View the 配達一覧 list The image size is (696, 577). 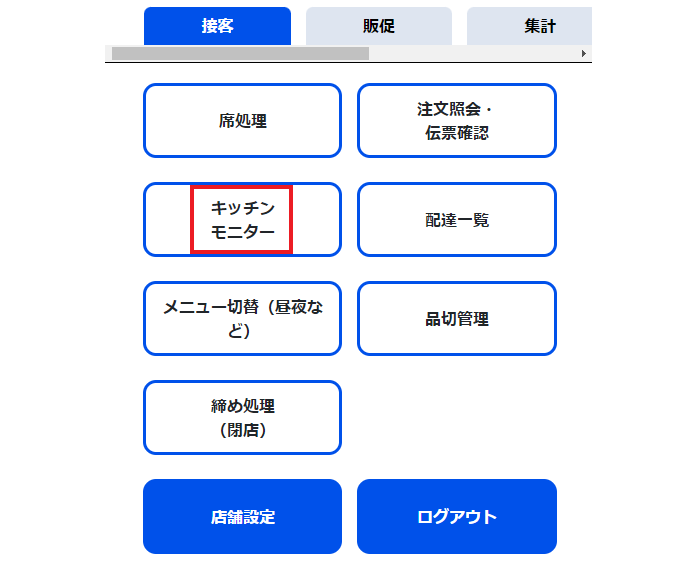[x=456, y=220]
